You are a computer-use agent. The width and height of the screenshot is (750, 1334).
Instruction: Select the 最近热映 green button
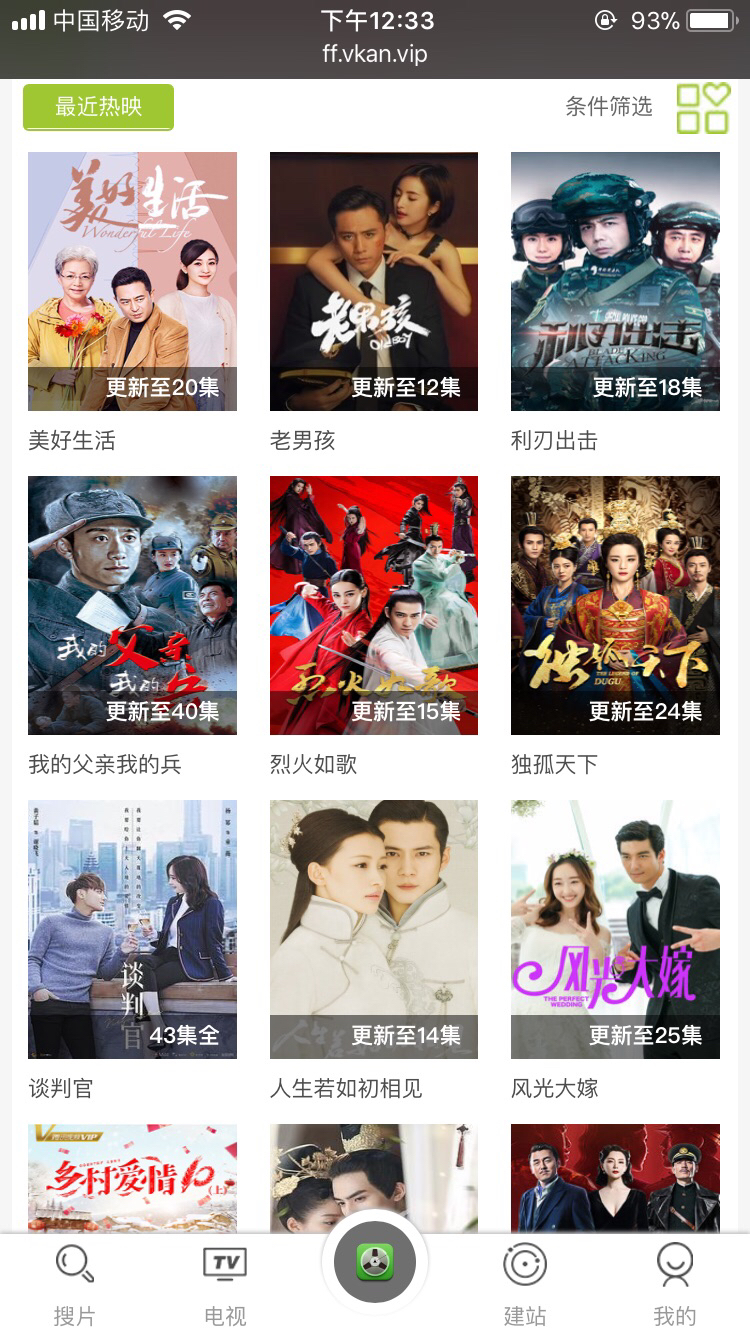click(x=97, y=105)
